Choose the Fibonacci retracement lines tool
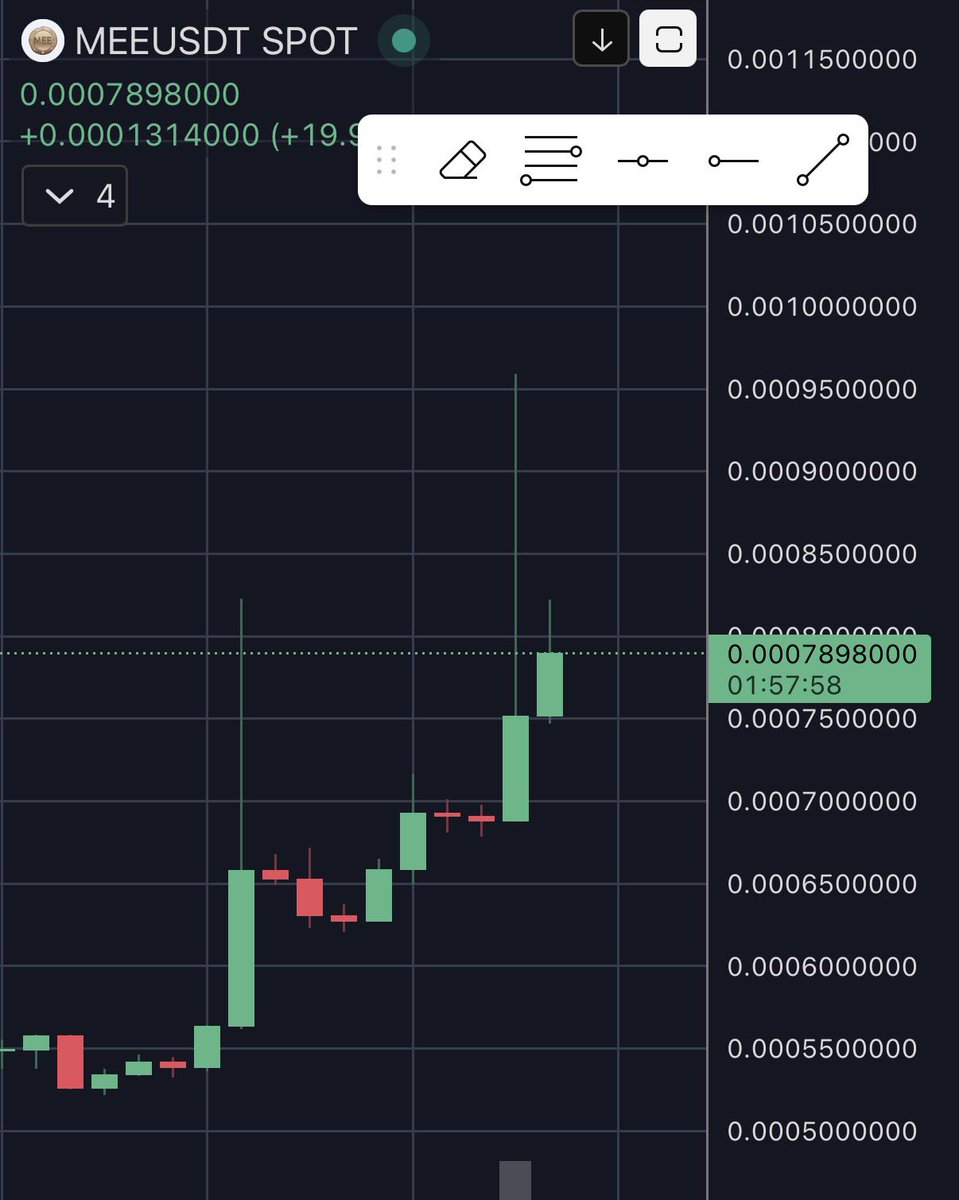 (550, 160)
